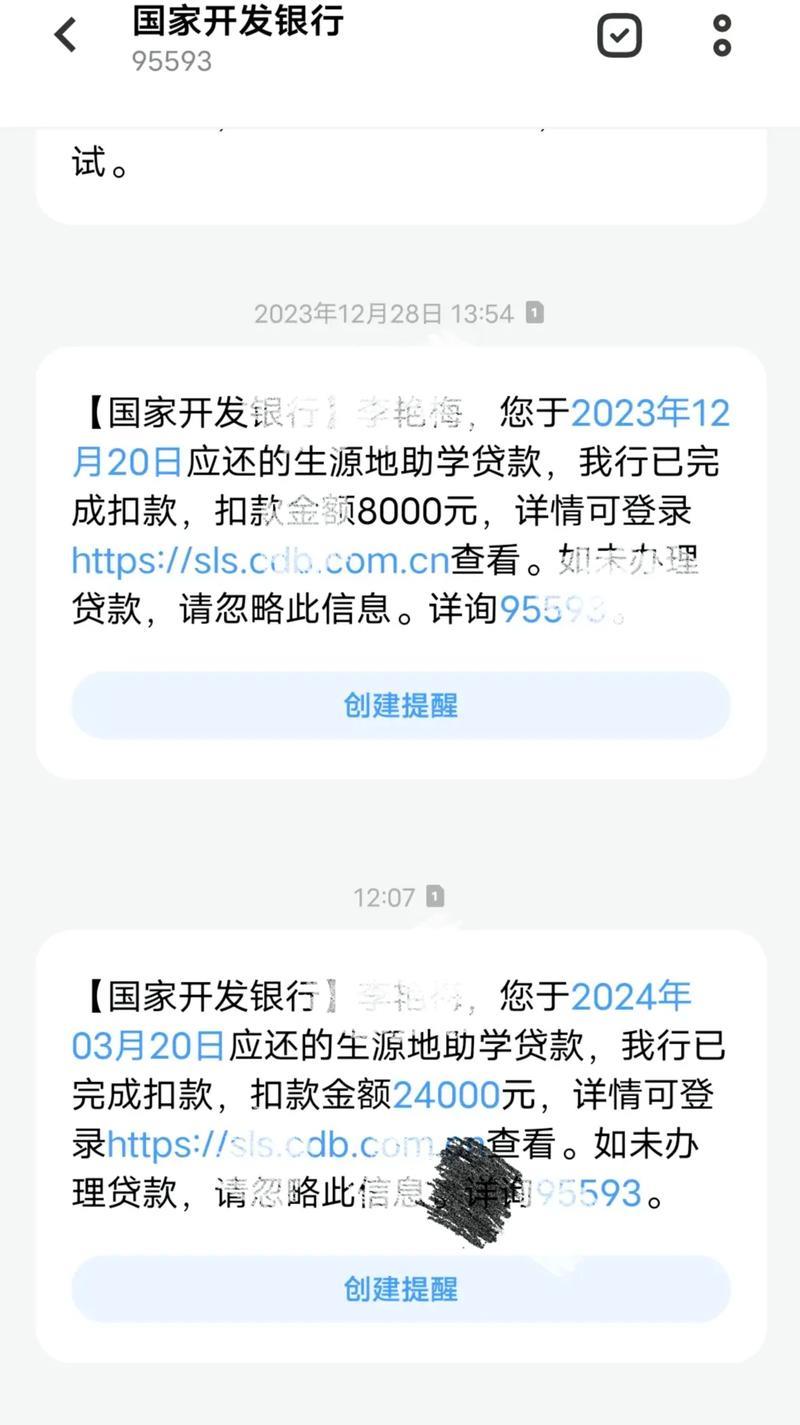Tap 创建提醒 under the 24000元 message
Screen dimensions: 800x1425
[400, 1289]
